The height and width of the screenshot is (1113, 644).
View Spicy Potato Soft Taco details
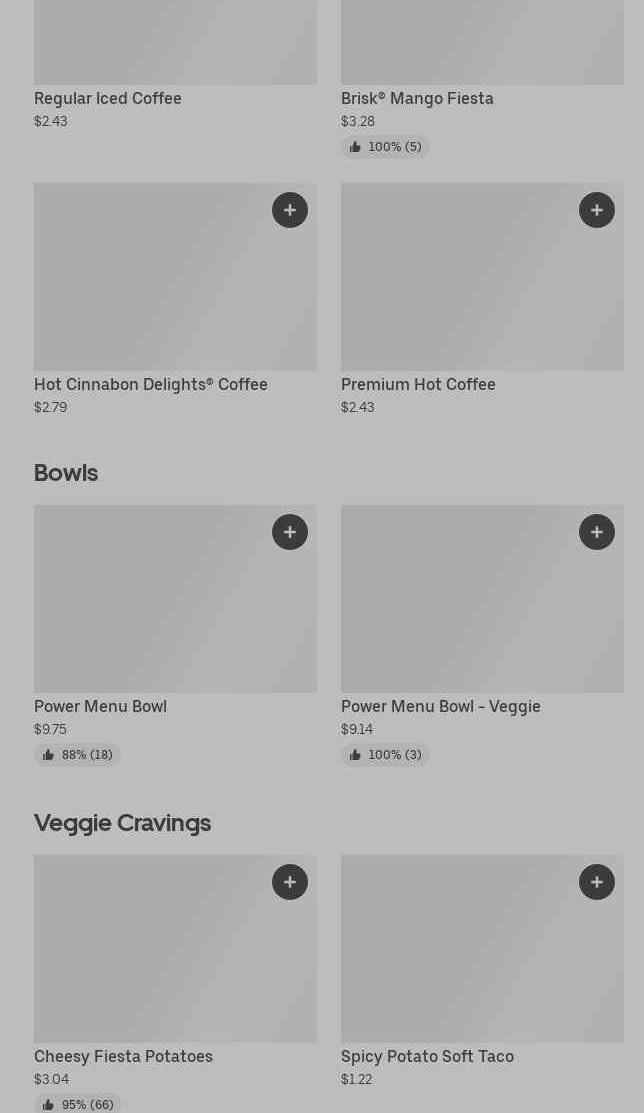coord(427,1057)
